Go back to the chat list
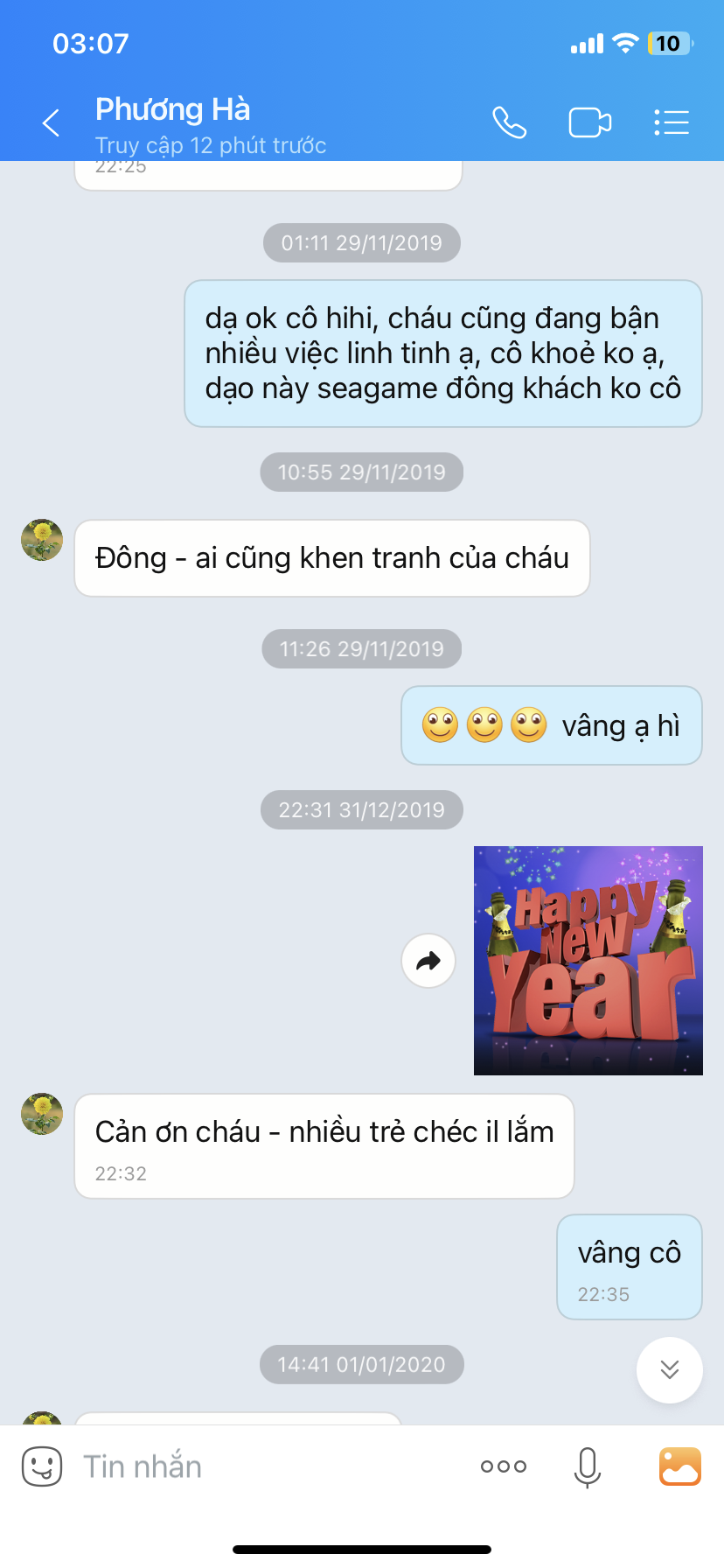Image resolution: width=724 pixels, height=1568 pixels. 50,122
